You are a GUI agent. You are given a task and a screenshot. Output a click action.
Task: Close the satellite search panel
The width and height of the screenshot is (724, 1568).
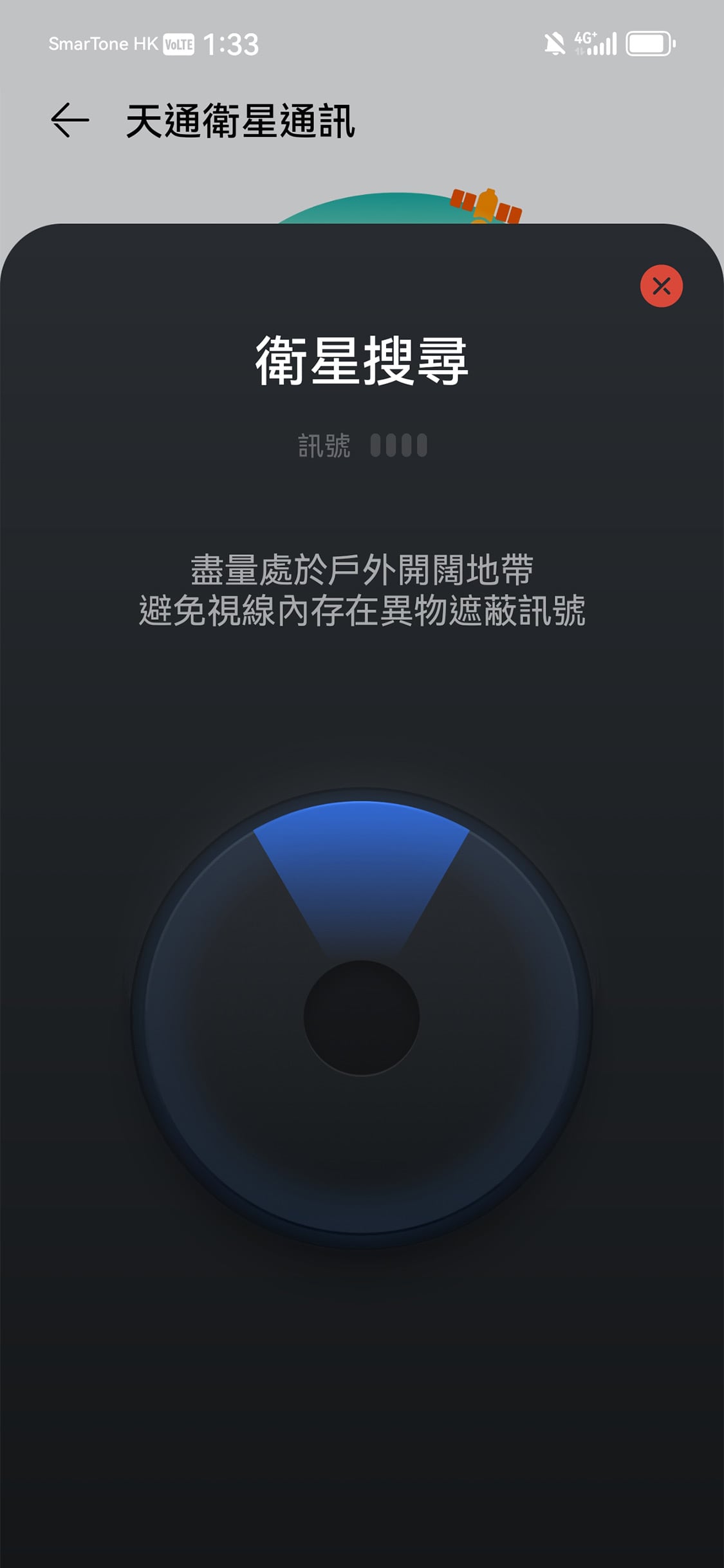coord(661,286)
